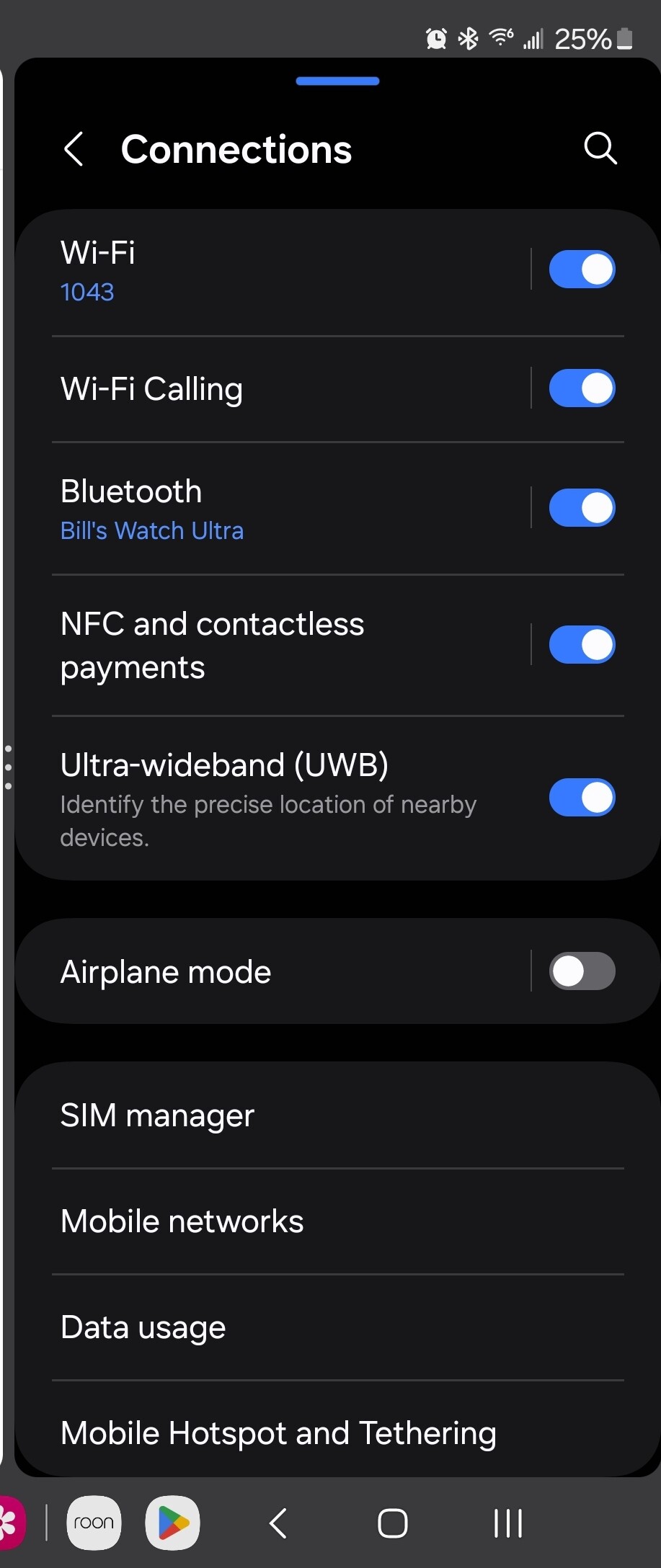This screenshot has width=661, height=1568.
Task: Switch off Bluetooth
Action: point(582,508)
